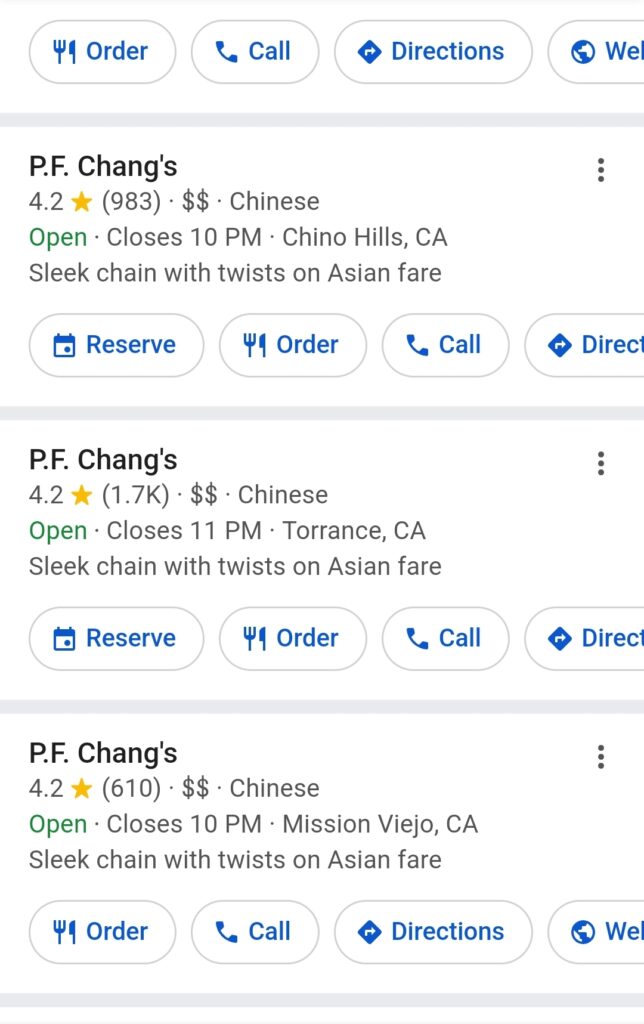Viewport: 644px width, 1024px height.
Task: Get directions to the Torrance location
Action: (x=590, y=638)
